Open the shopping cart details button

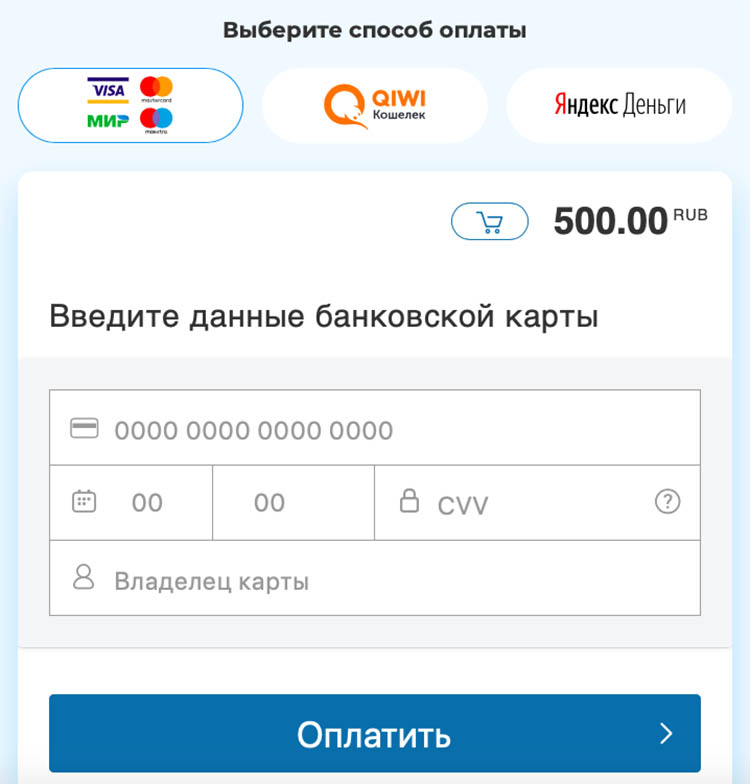490,222
